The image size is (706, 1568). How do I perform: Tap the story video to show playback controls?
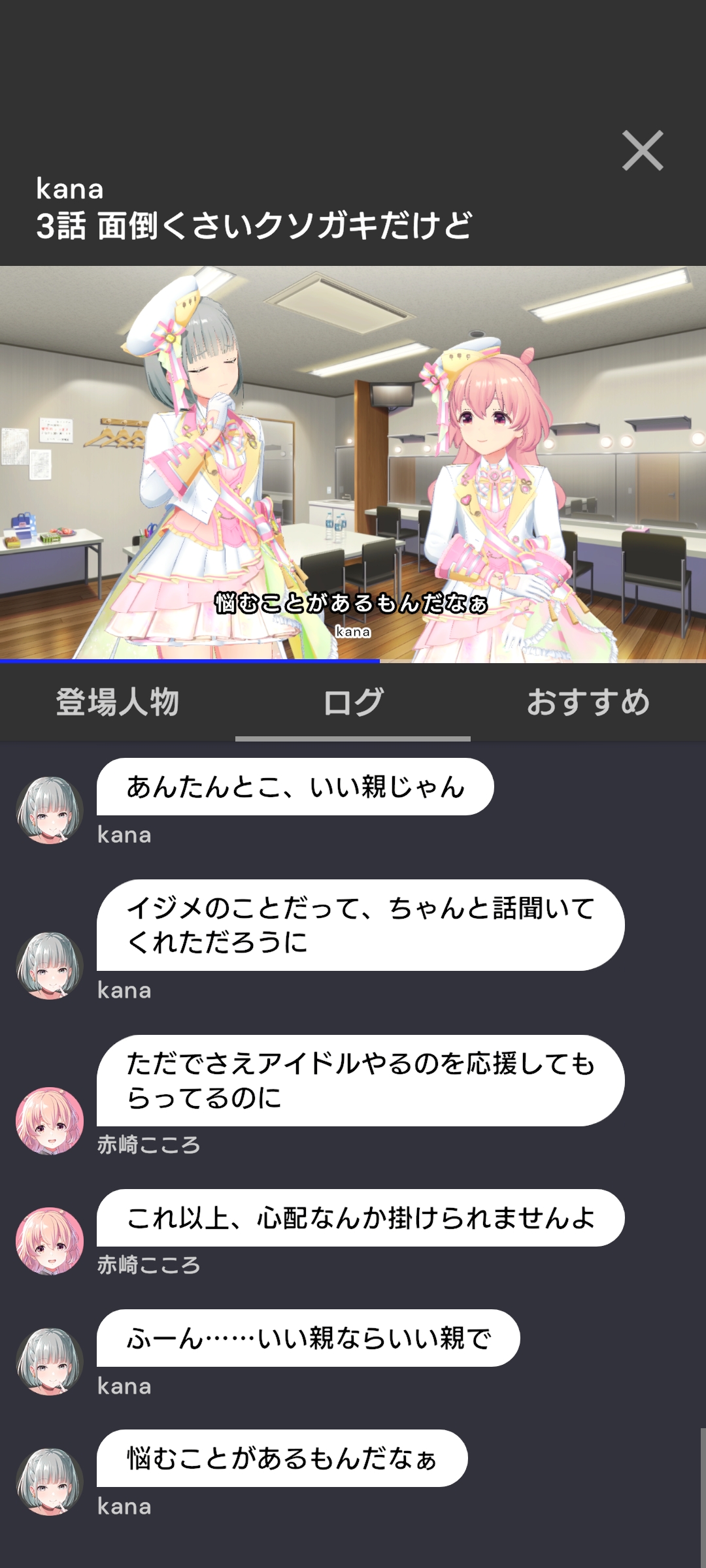click(353, 464)
